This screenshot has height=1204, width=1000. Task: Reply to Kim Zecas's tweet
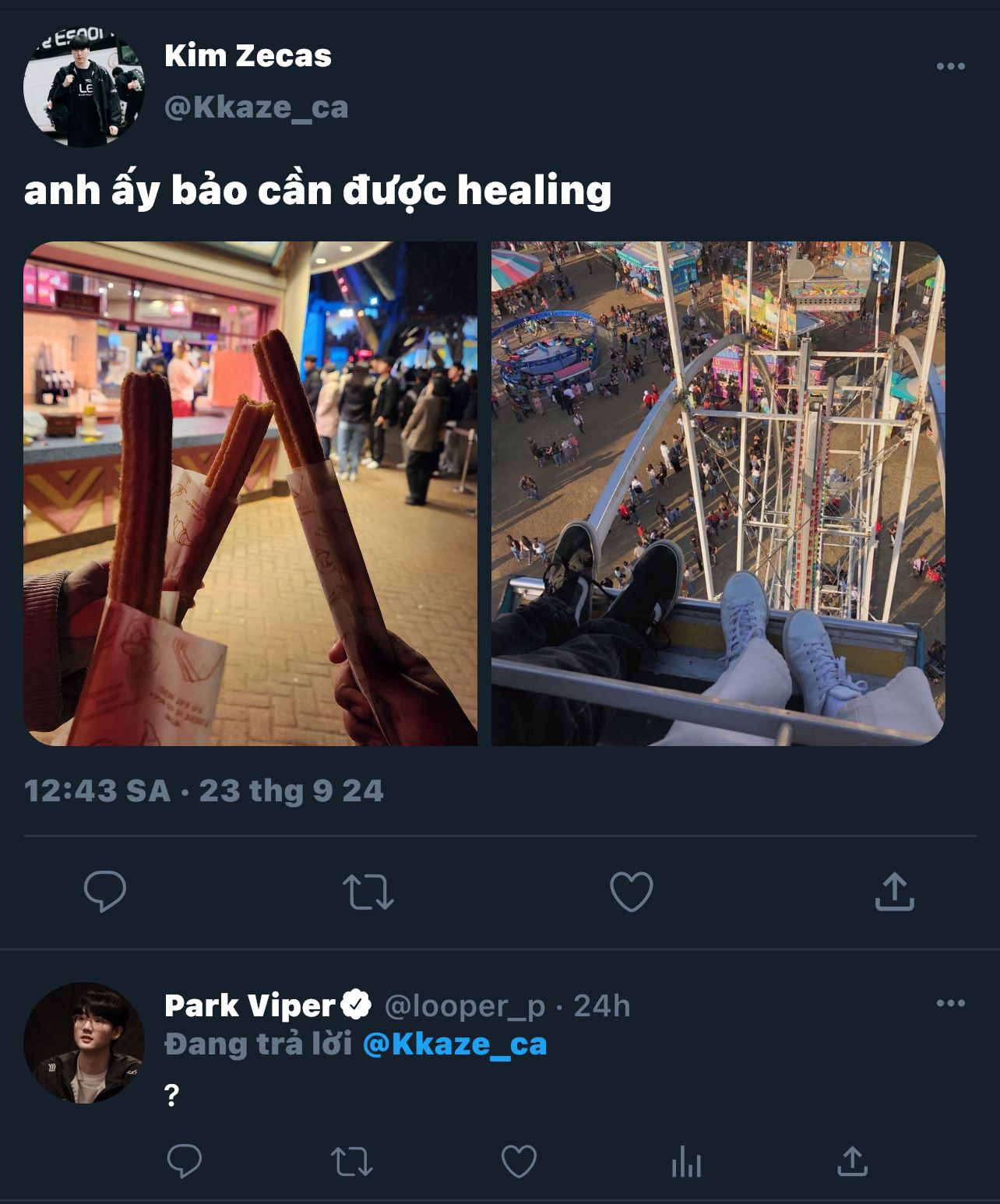105,892
